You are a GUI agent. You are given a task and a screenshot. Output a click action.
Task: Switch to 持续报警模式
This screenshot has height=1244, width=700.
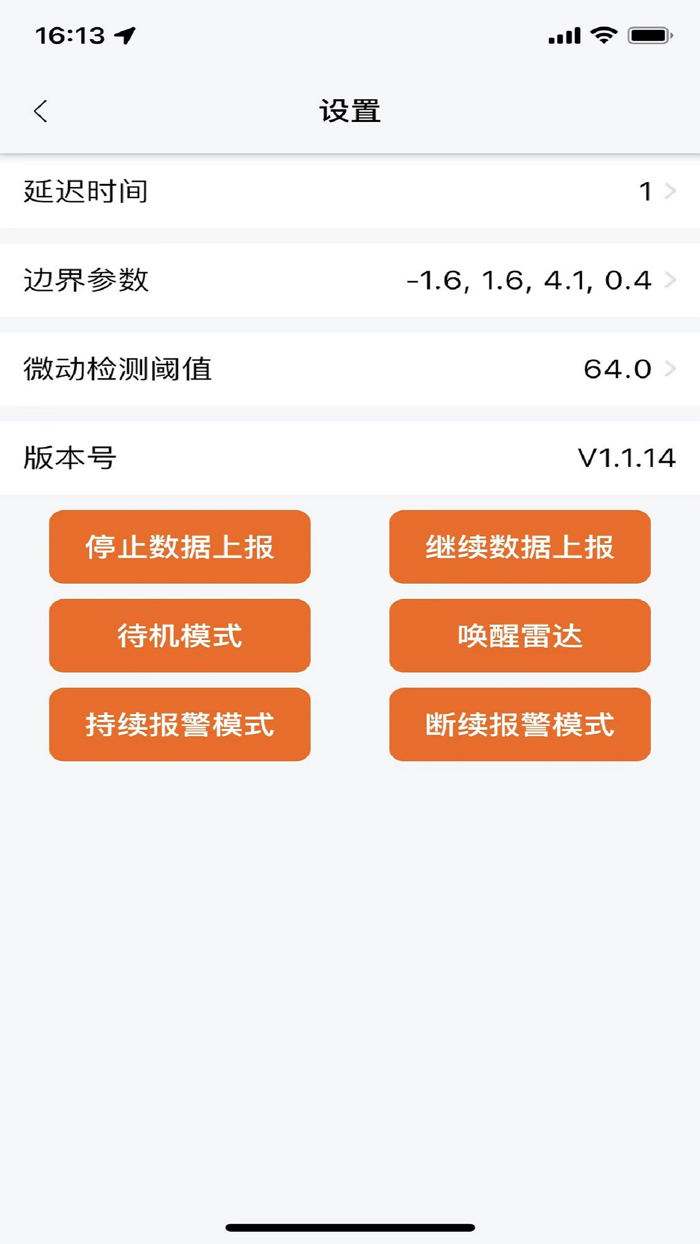coord(180,725)
